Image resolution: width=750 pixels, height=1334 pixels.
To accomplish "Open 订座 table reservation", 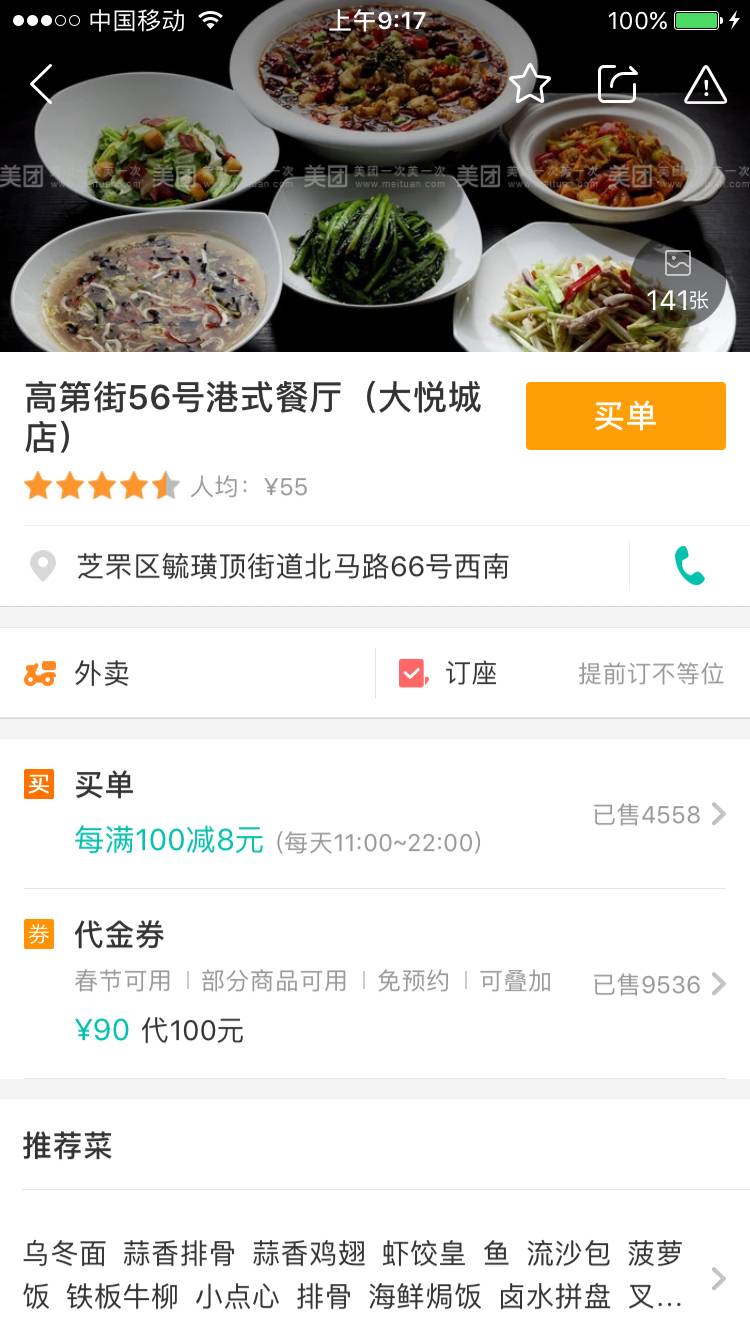I will (x=560, y=673).
